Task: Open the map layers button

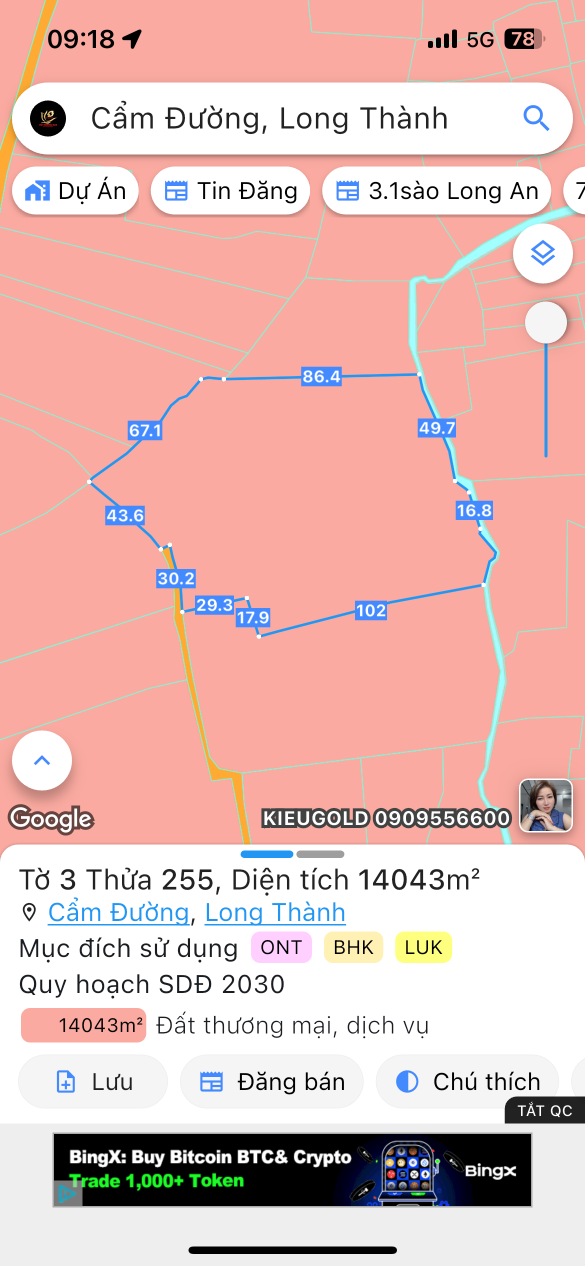Action: coord(543,254)
